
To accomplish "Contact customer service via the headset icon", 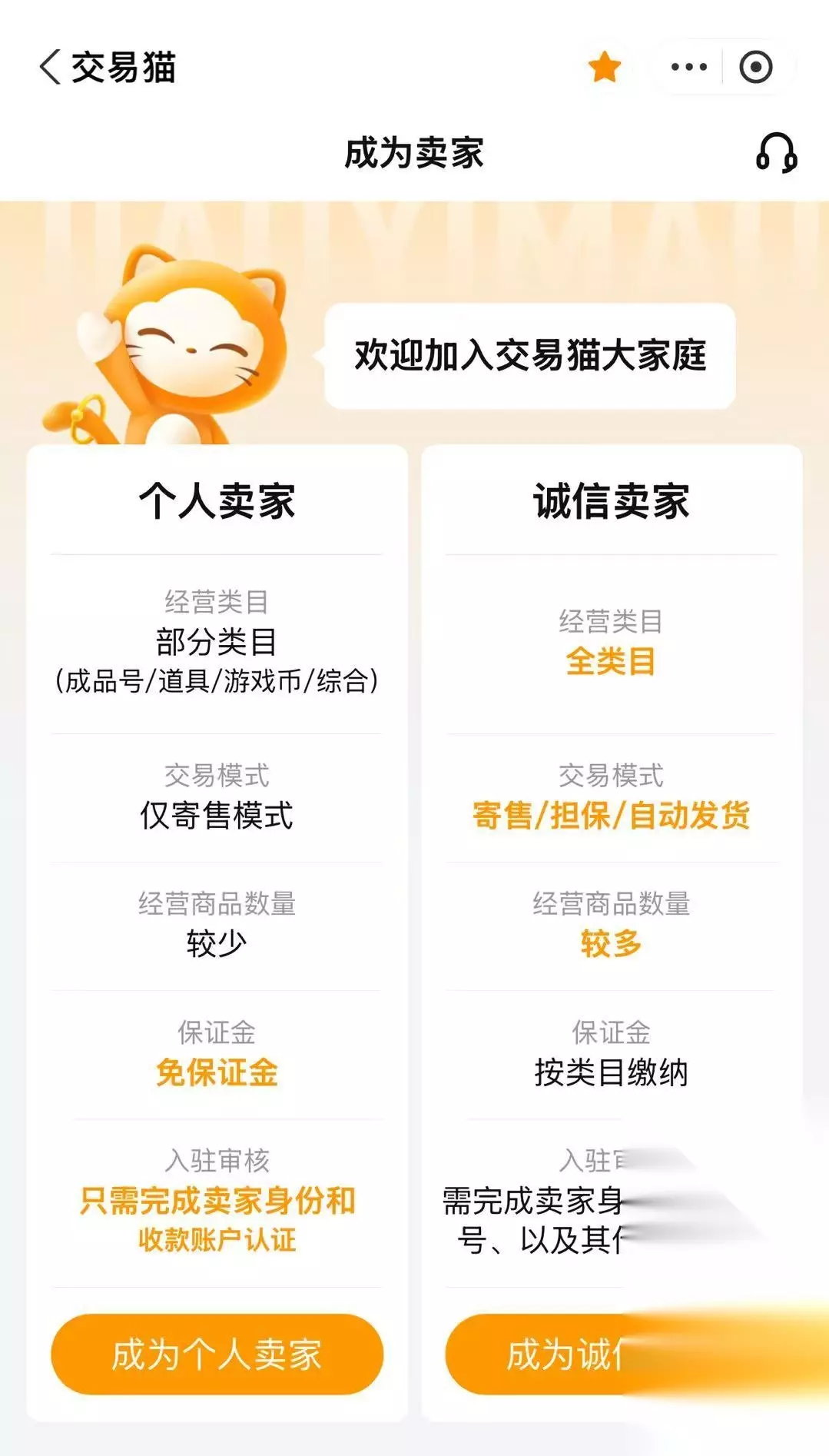I will point(777,152).
